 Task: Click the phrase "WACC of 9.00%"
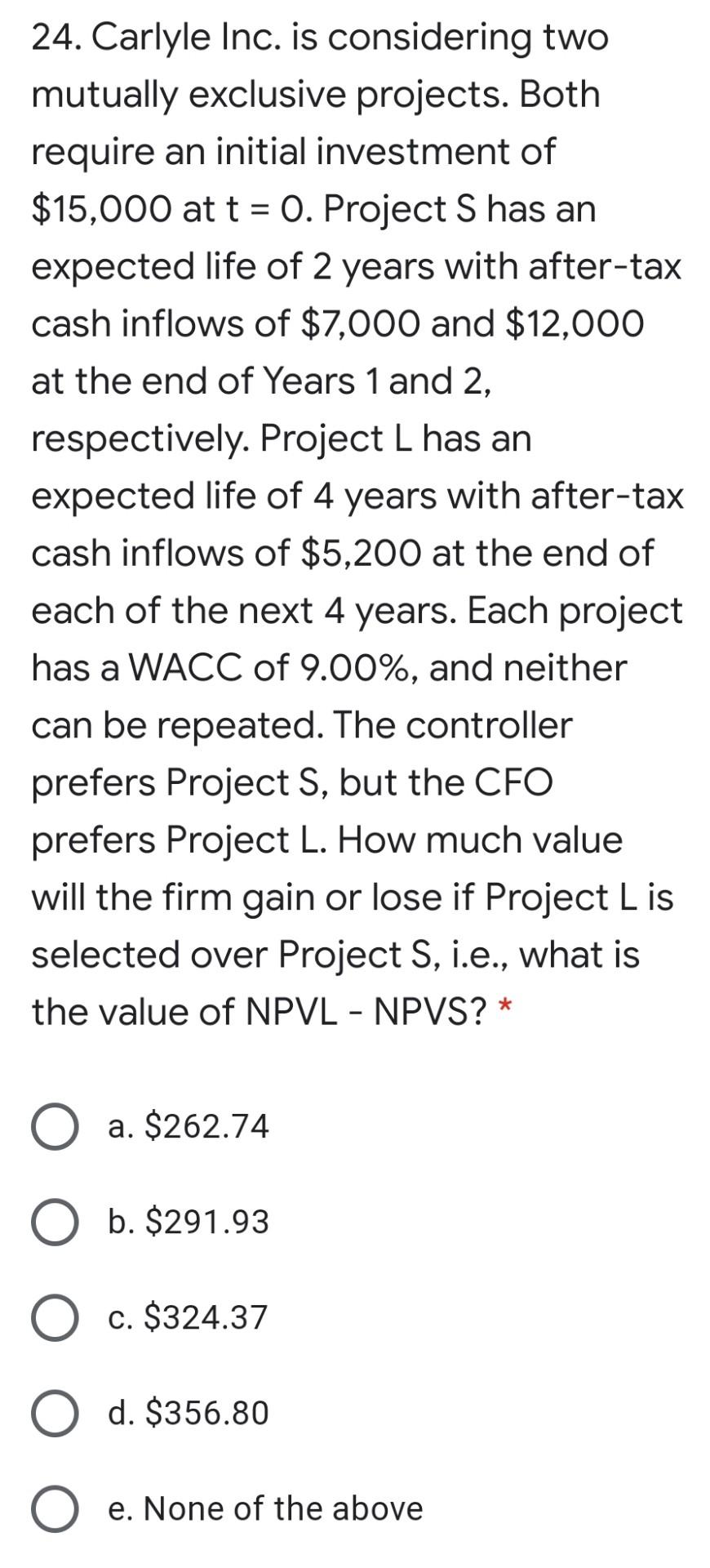click(271, 668)
